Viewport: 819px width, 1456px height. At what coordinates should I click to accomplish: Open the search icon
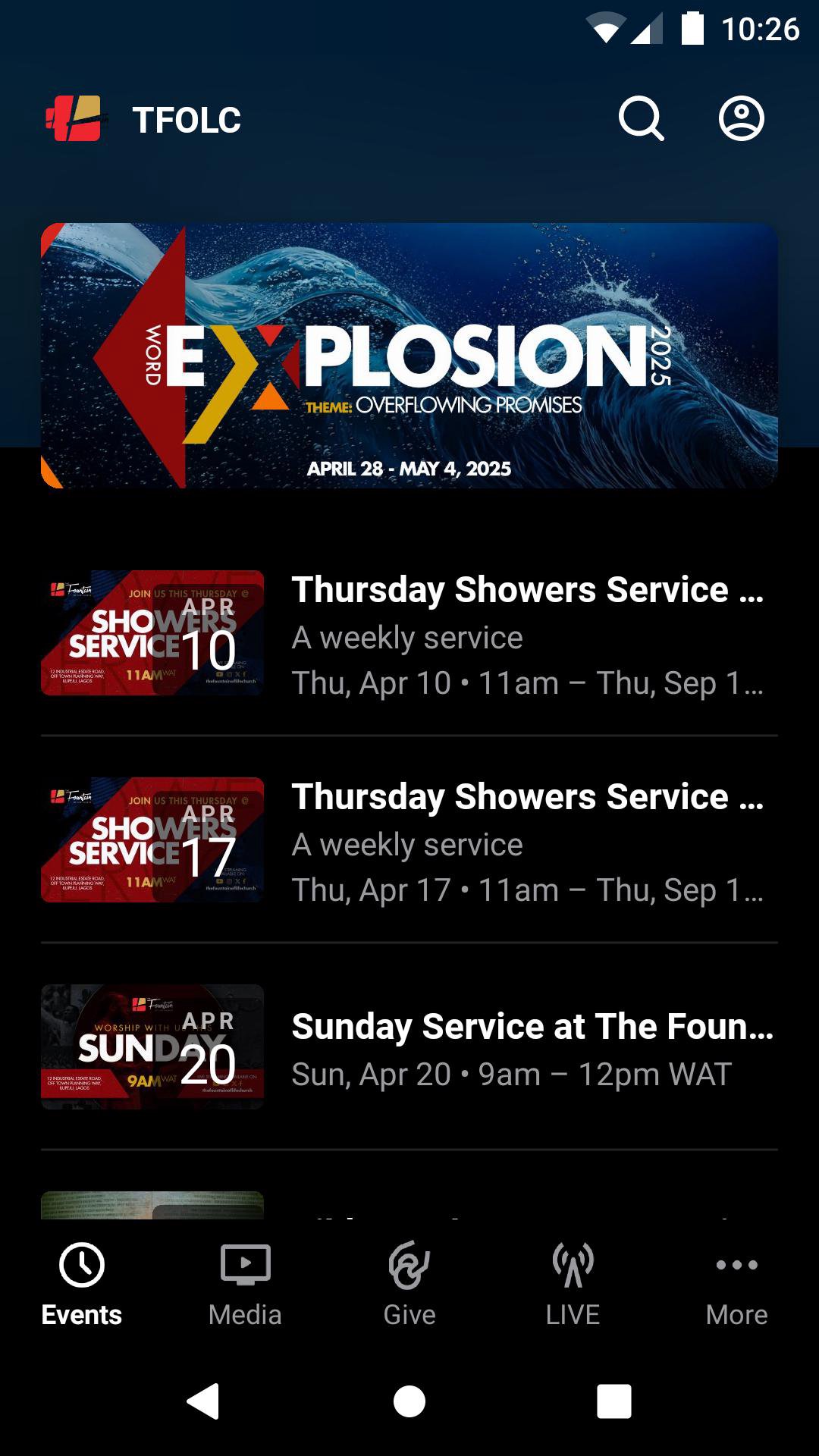[x=641, y=119]
